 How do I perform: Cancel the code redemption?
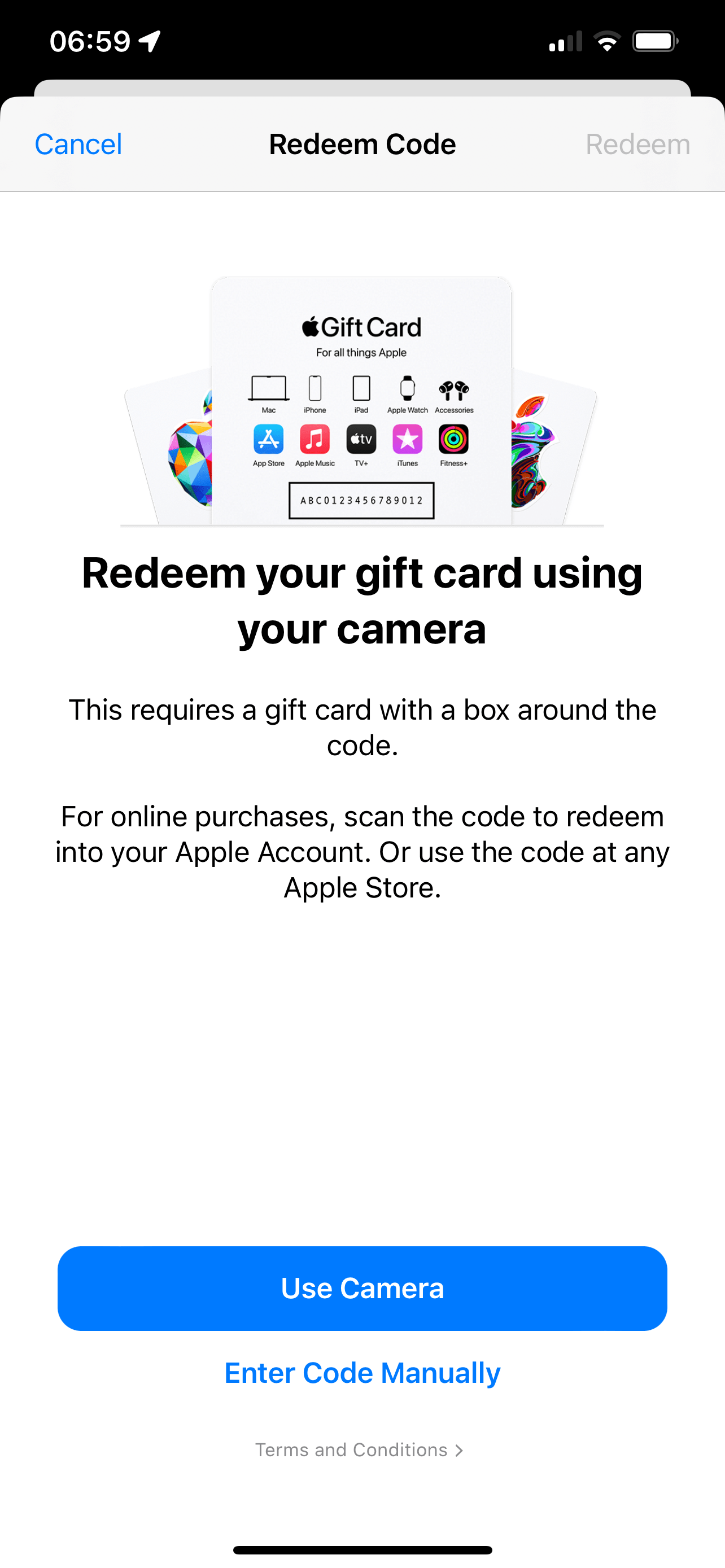[77, 144]
